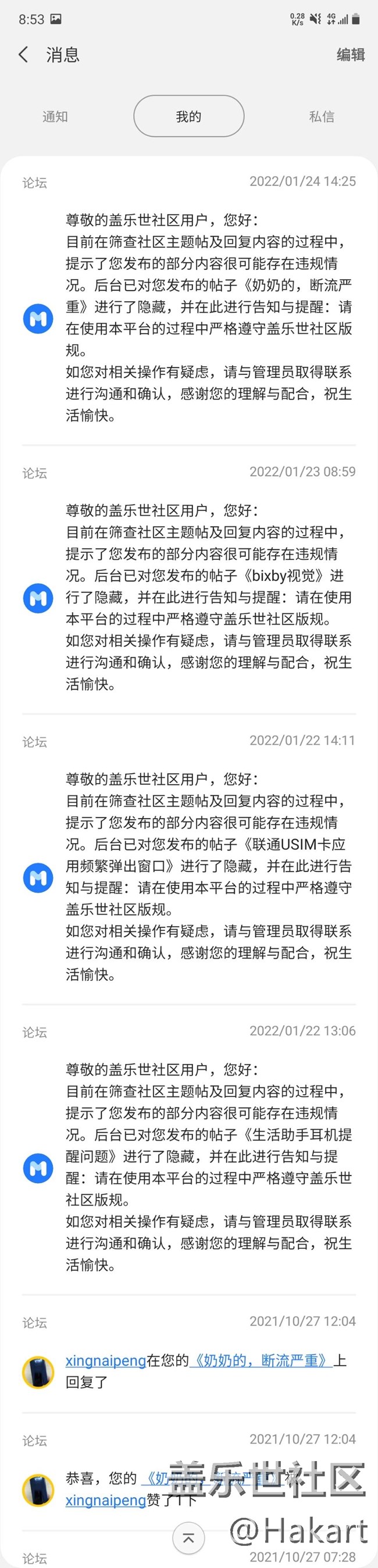Open the notice about 《生活助手耳机提醒问题》
Screen dimensions: 378x1568
(x=208, y=1167)
